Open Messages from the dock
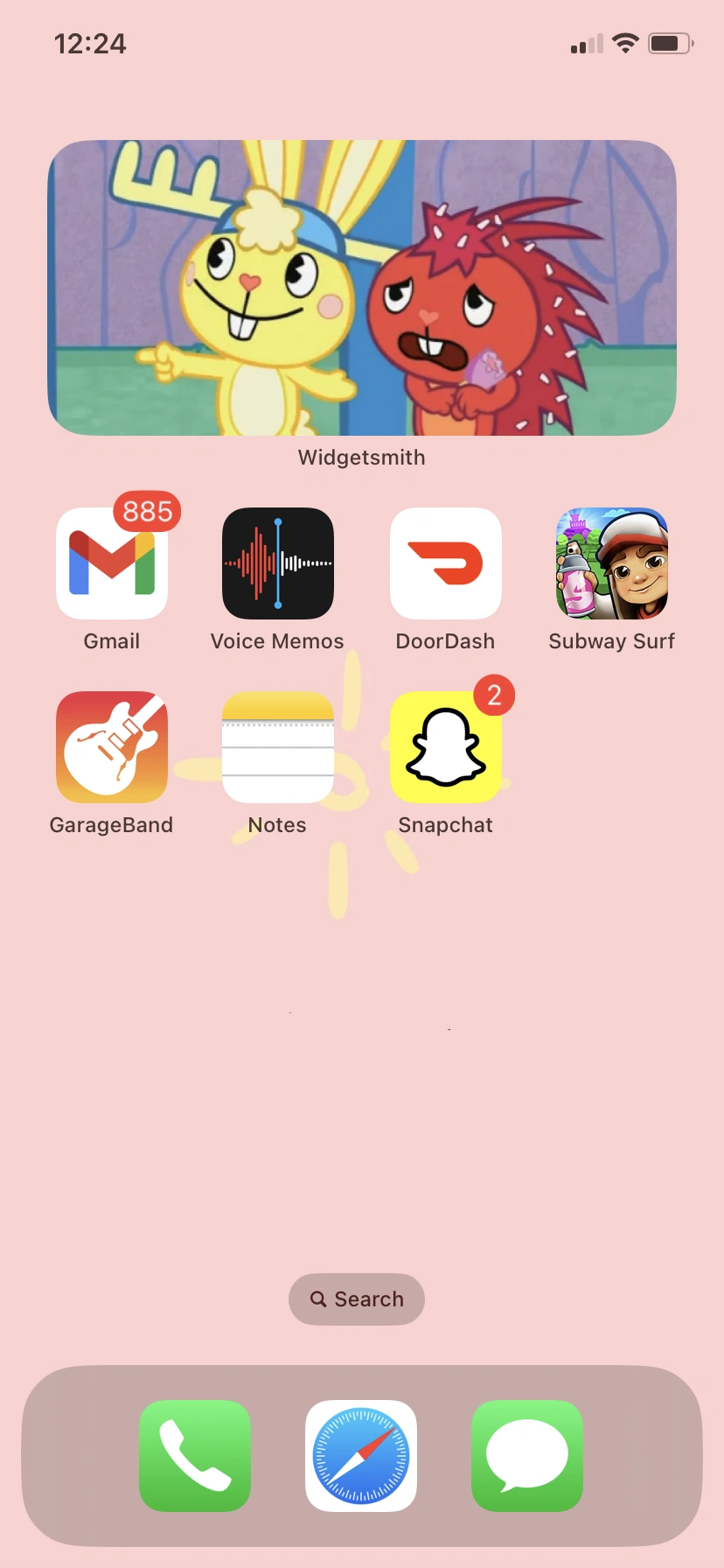The height and width of the screenshot is (1568, 724). point(526,1456)
